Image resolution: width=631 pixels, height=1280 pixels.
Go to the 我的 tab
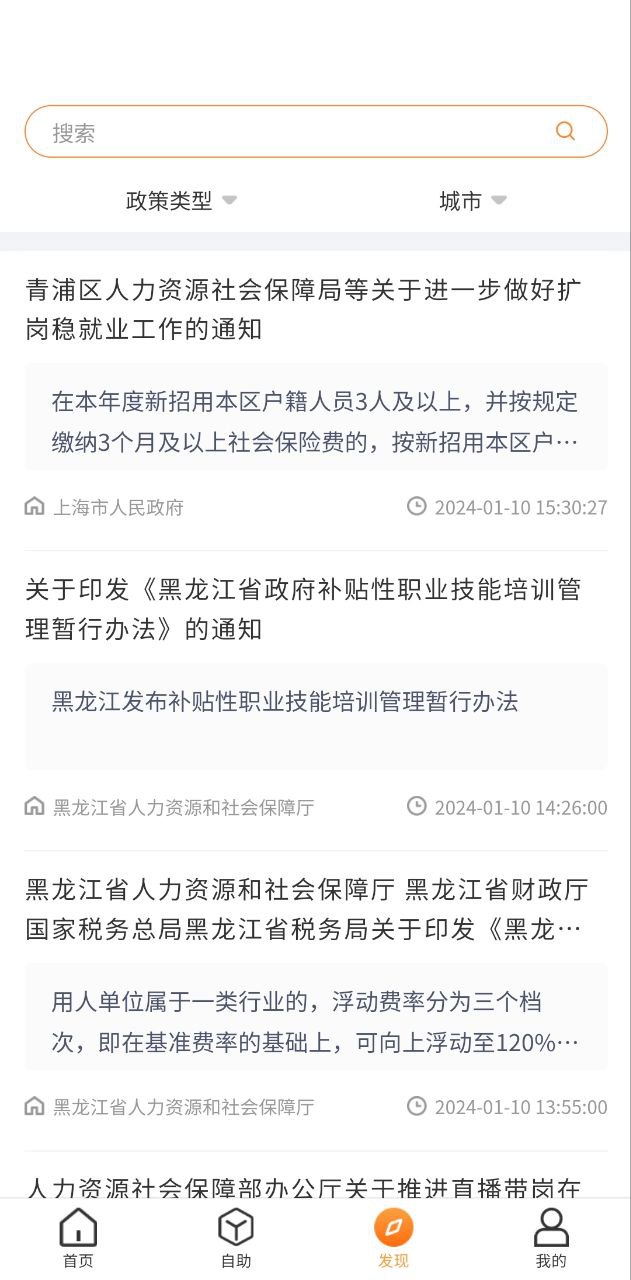[x=551, y=1237]
